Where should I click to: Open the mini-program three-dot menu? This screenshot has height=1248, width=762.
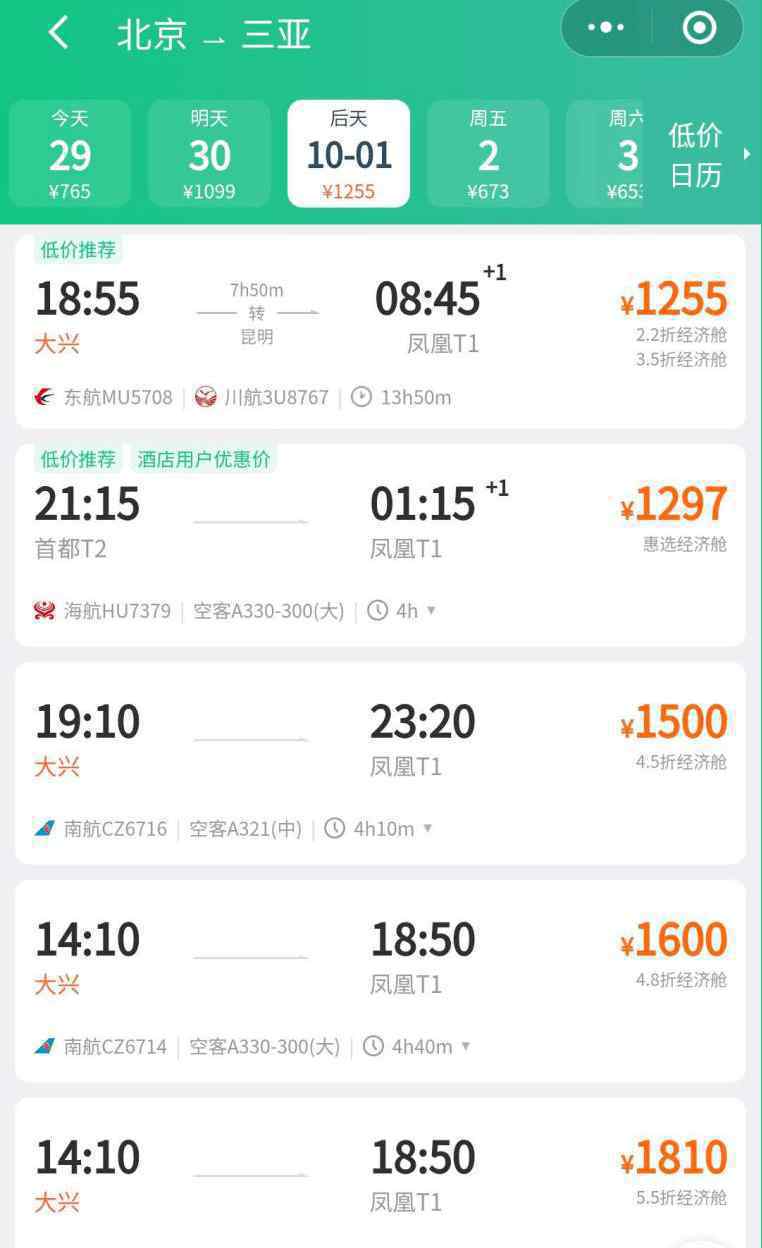click(x=606, y=28)
